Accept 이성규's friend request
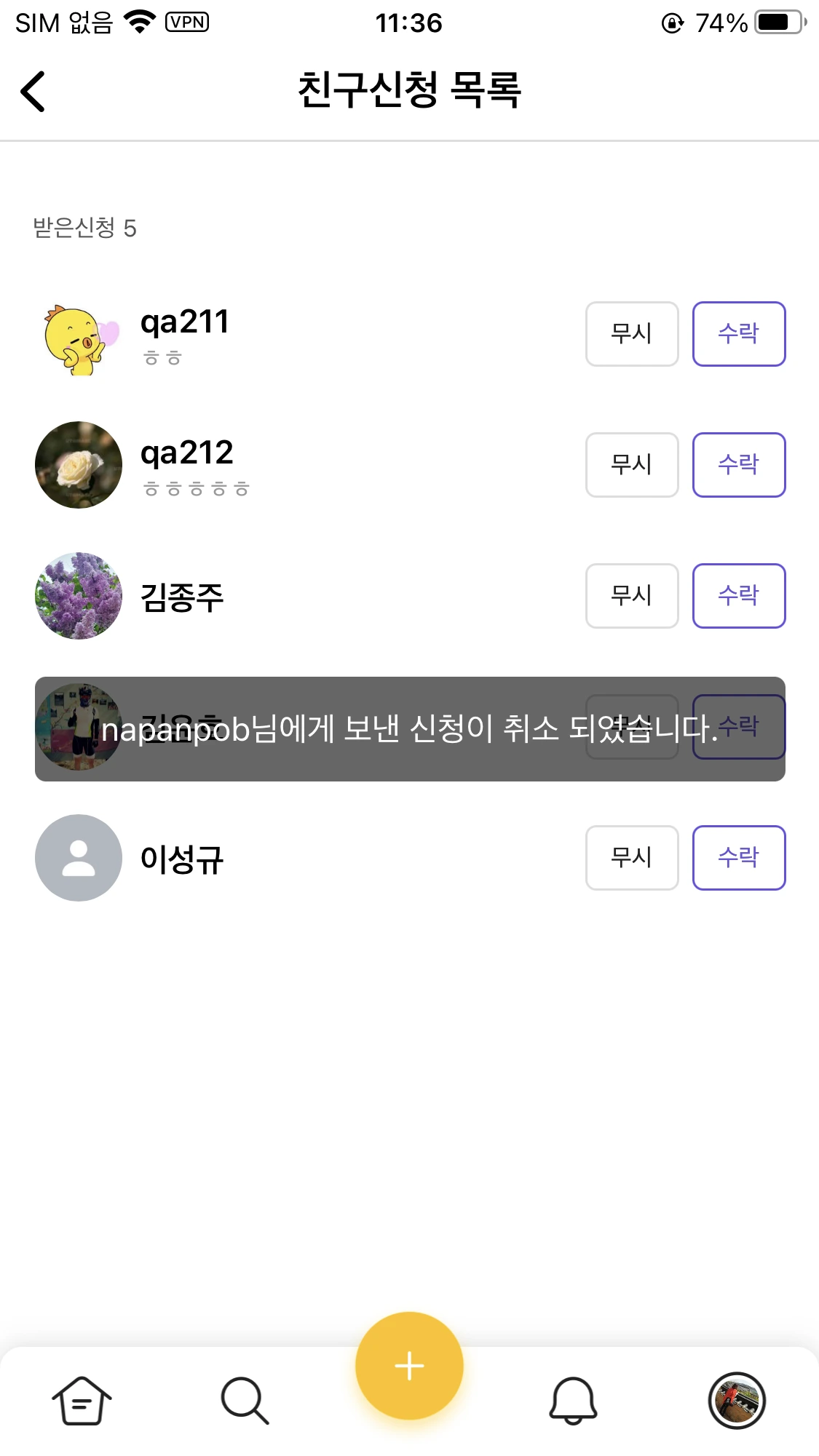The height and width of the screenshot is (1456, 819). pyautogui.click(x=738, y=858)
